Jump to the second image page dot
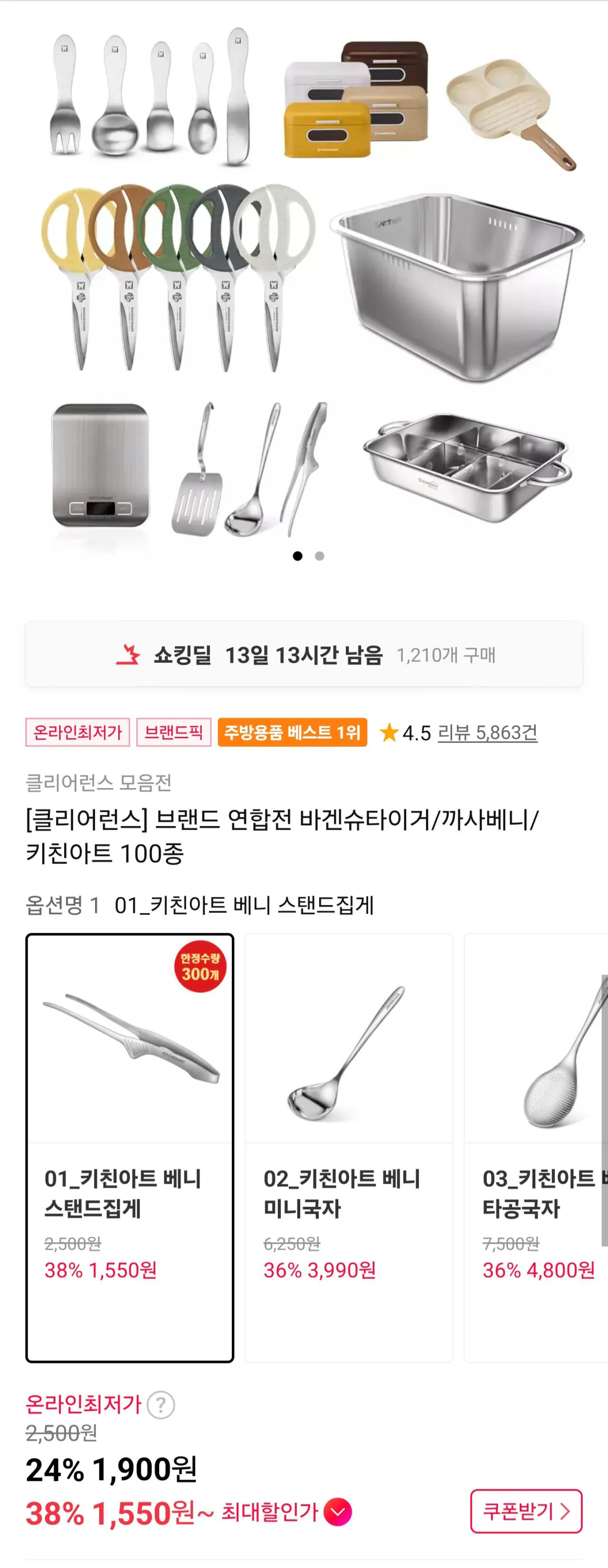This screenshot has width=608, height=1568. click(x=320, y=556)
